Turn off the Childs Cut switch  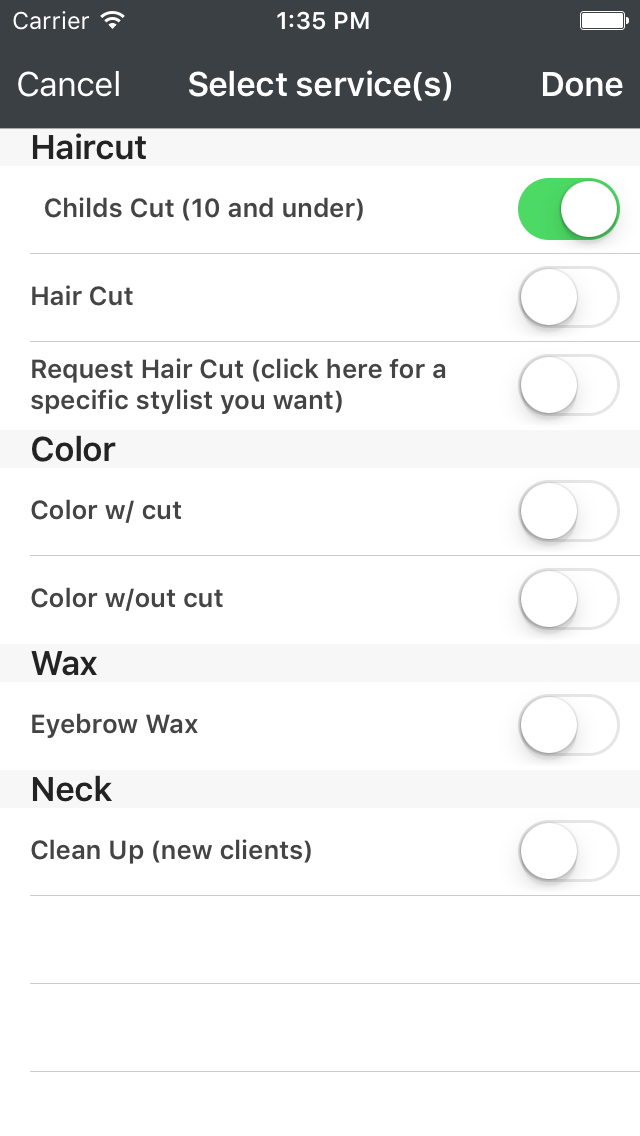569,209
